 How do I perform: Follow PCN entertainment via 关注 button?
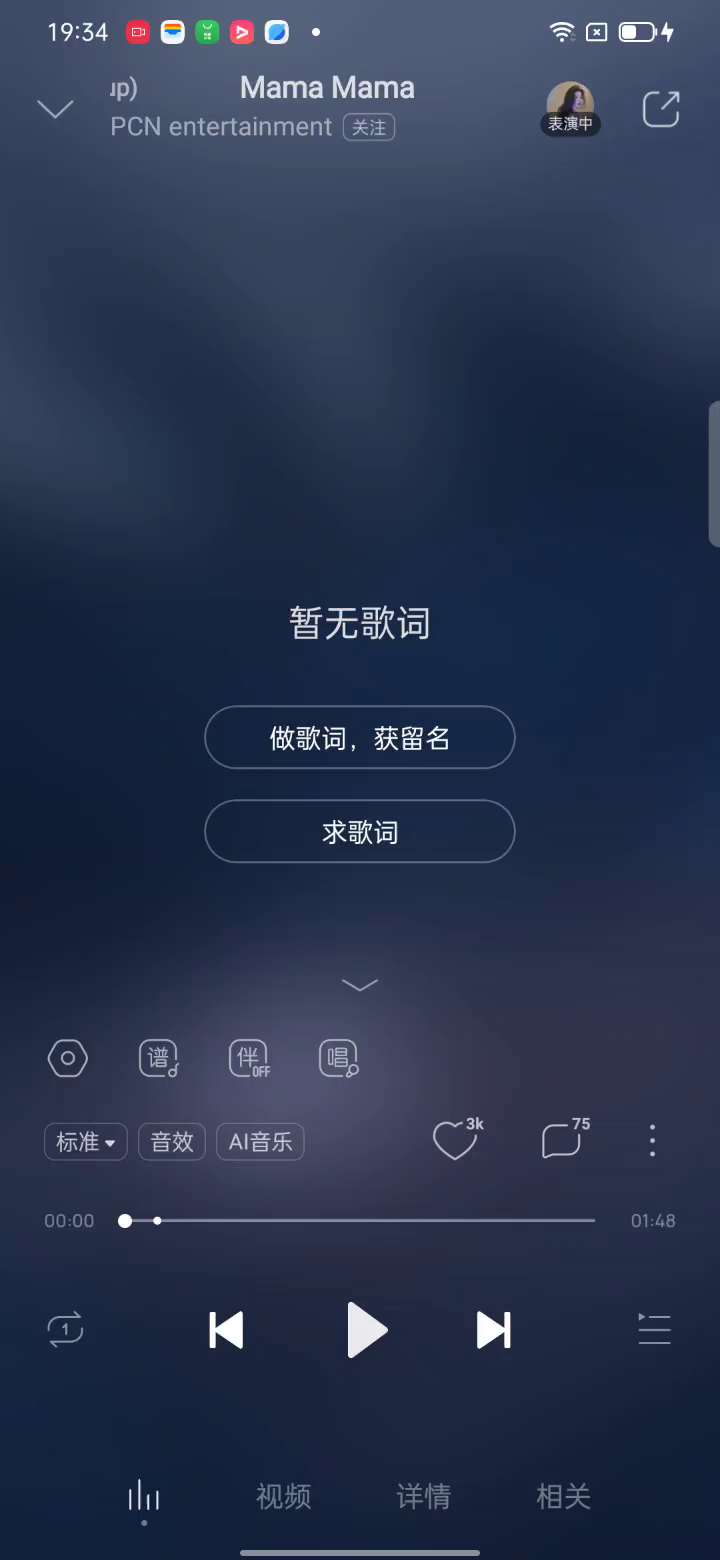point(369,128)
